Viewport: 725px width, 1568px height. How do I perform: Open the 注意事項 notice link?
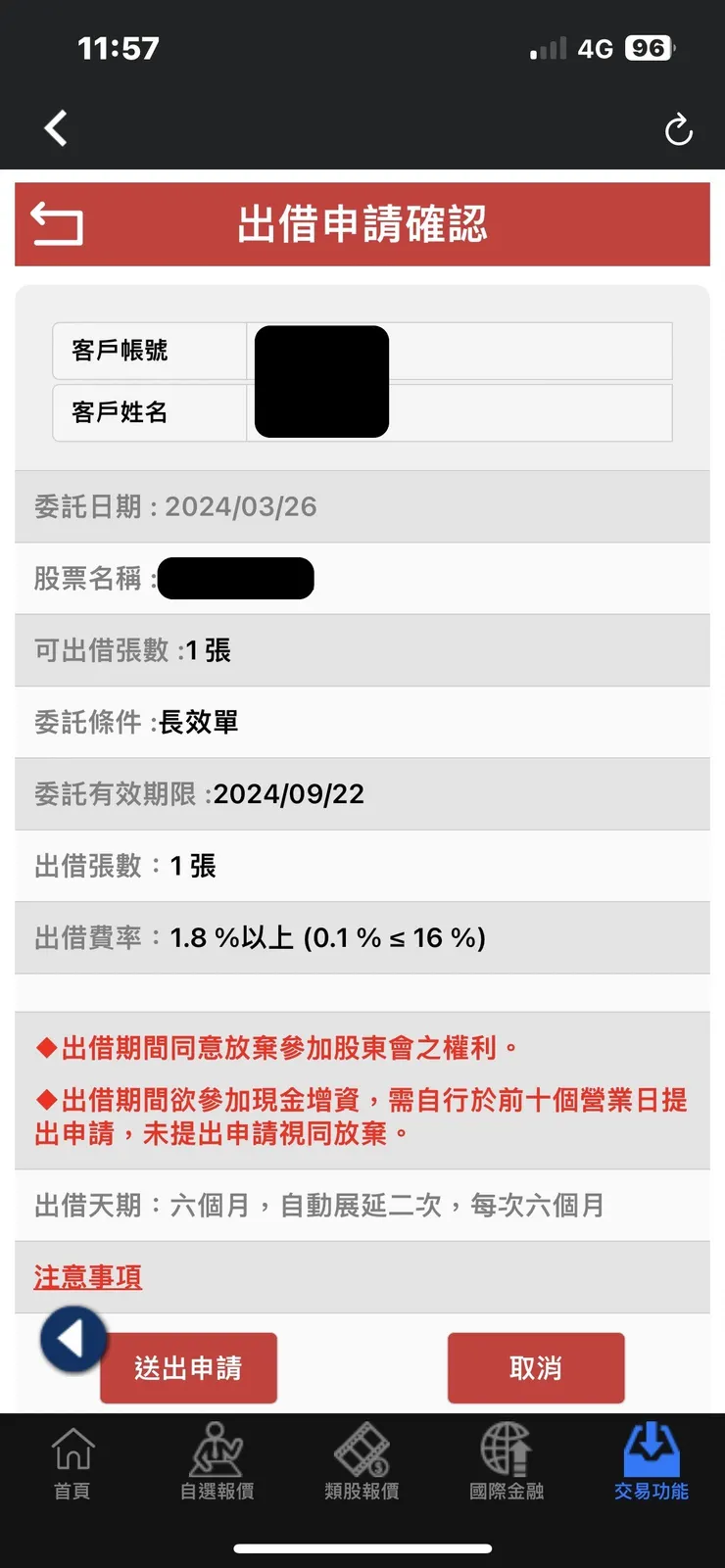point(87,1277)
